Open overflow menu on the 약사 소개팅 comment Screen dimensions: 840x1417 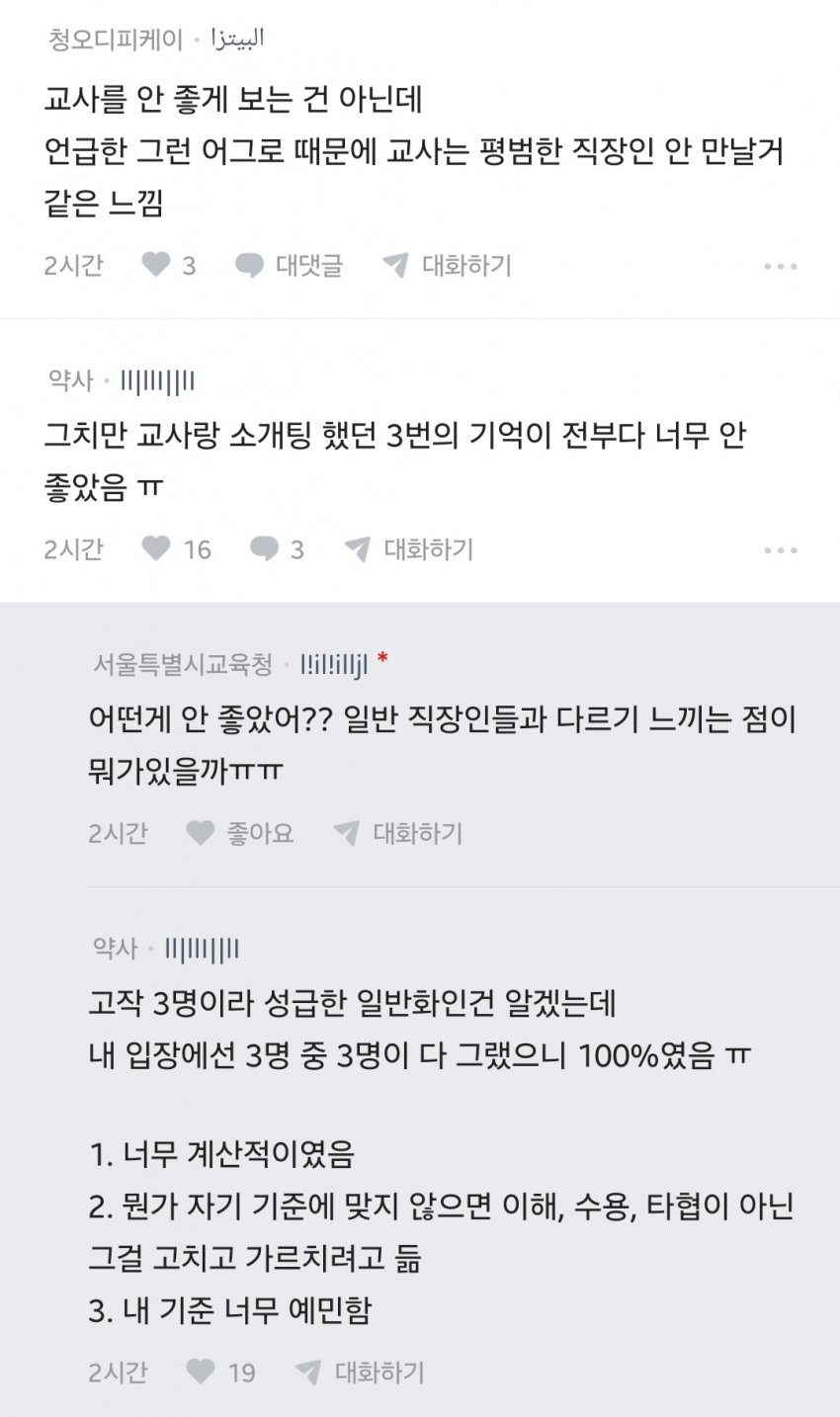[780, 549]
